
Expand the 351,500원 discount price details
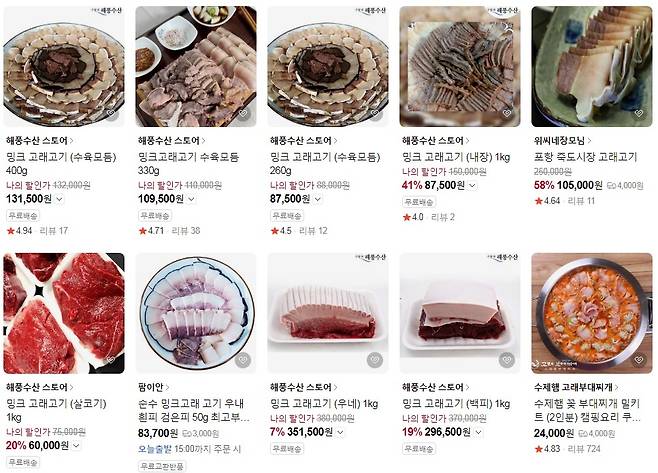[342, 432]
